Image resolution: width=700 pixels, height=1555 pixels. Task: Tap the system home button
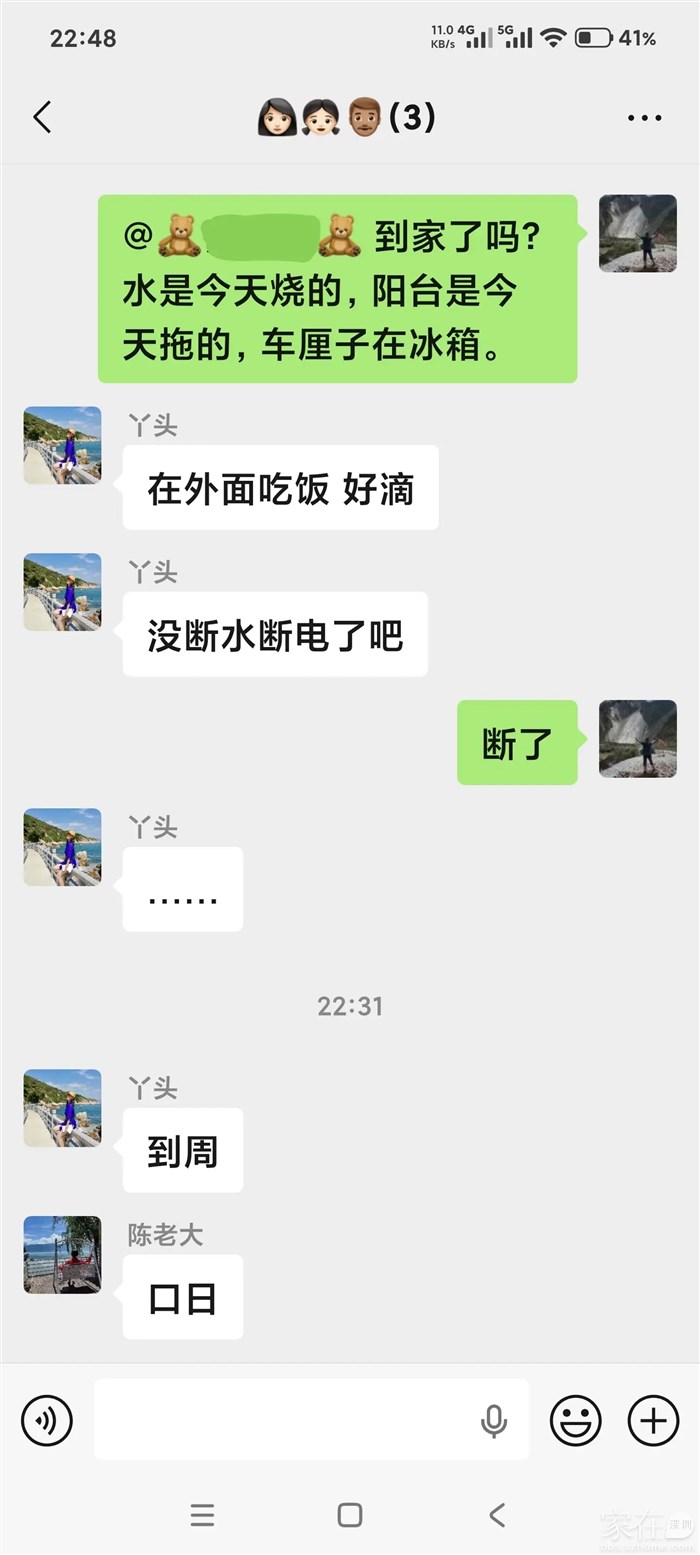tap(350, 1514)
